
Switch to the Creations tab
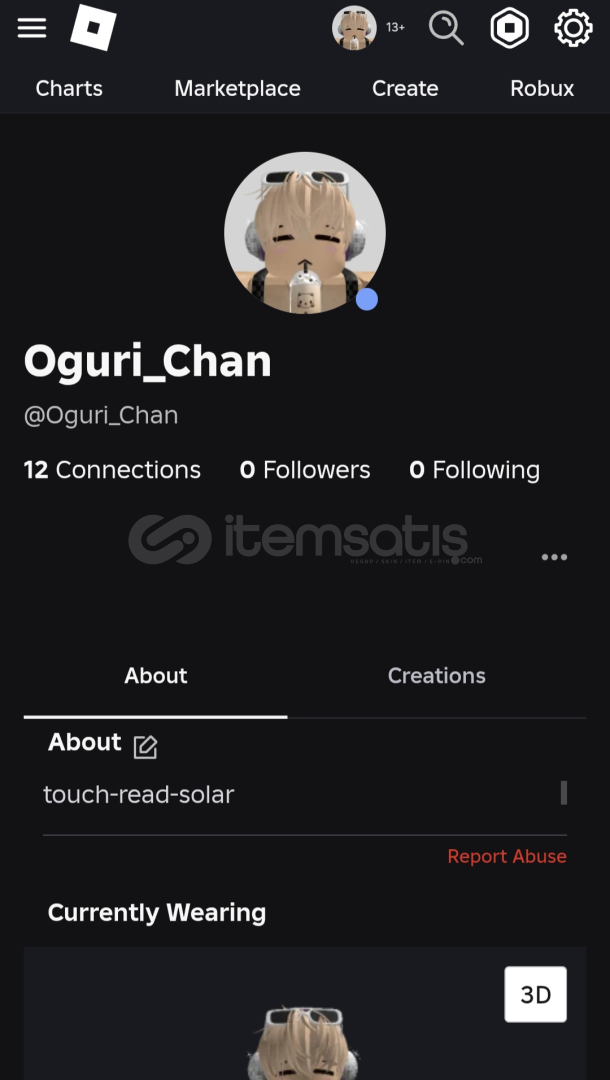pyautogui.click(x=436, y=676)
